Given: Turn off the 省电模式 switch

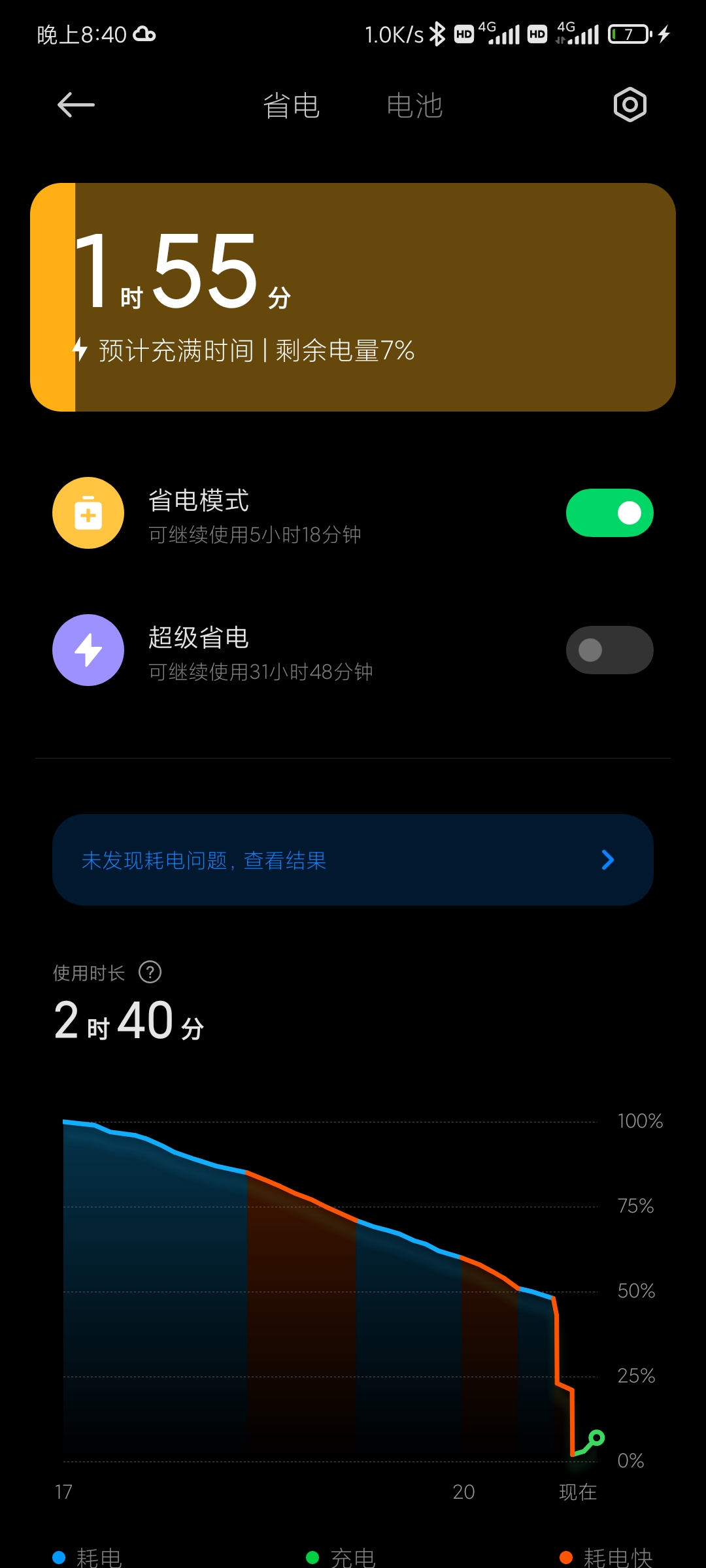Looking at the screenshot, I should (609, 513).
